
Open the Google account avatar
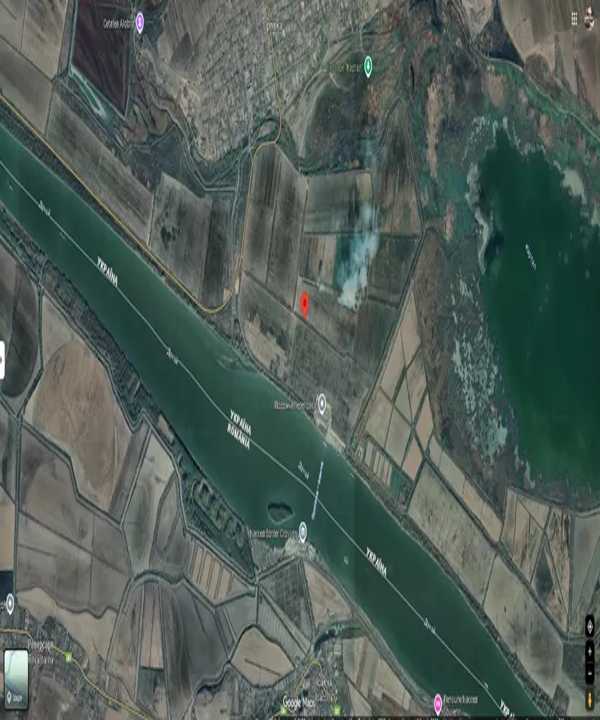pos(589,18)
